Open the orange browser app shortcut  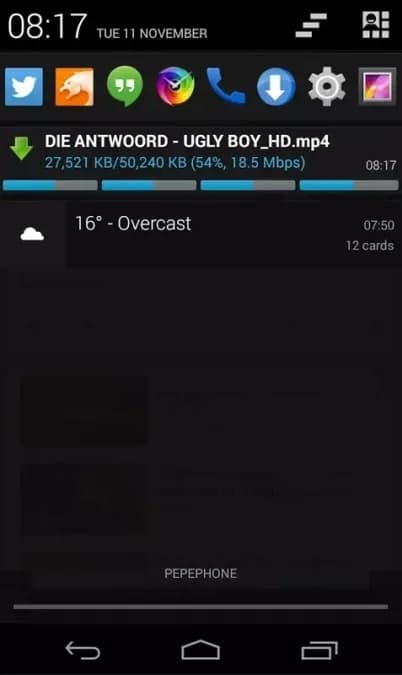(74, 87)
